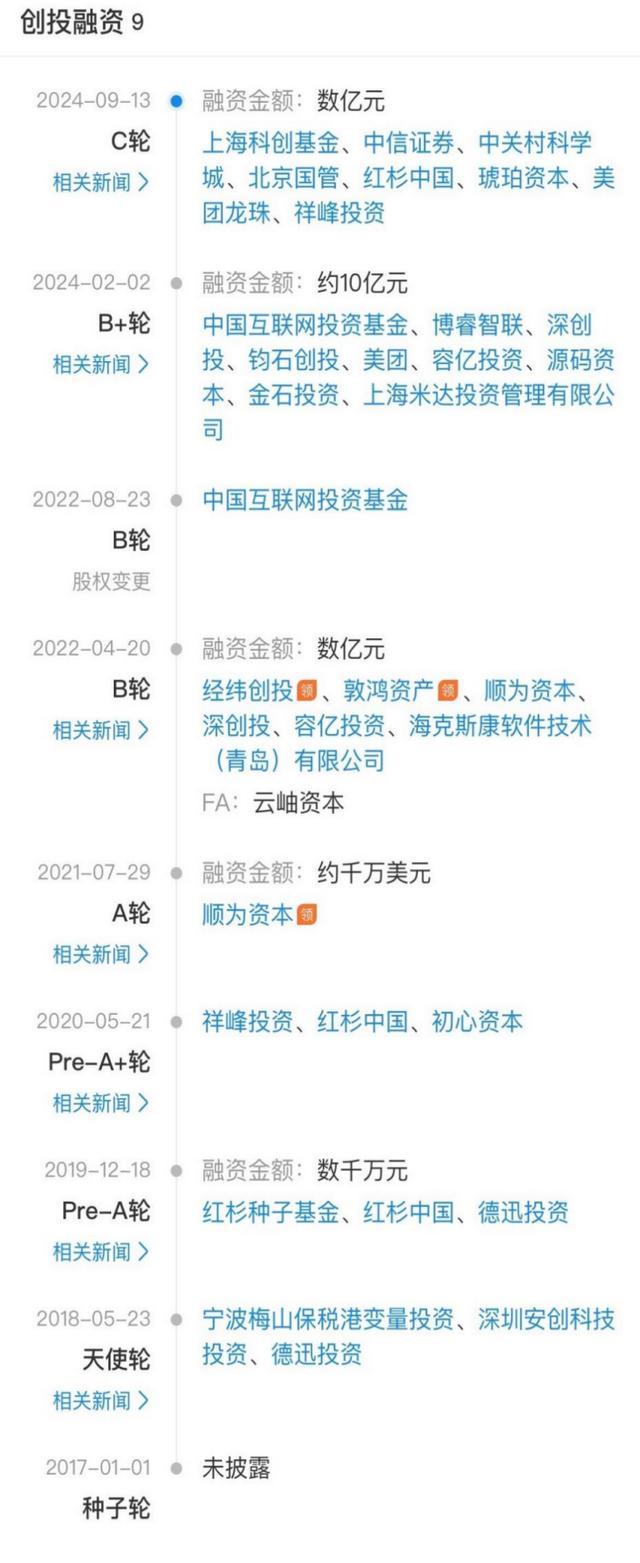Open investor 上海科创基金
640x1563 pixels.
tap(270, 142)
